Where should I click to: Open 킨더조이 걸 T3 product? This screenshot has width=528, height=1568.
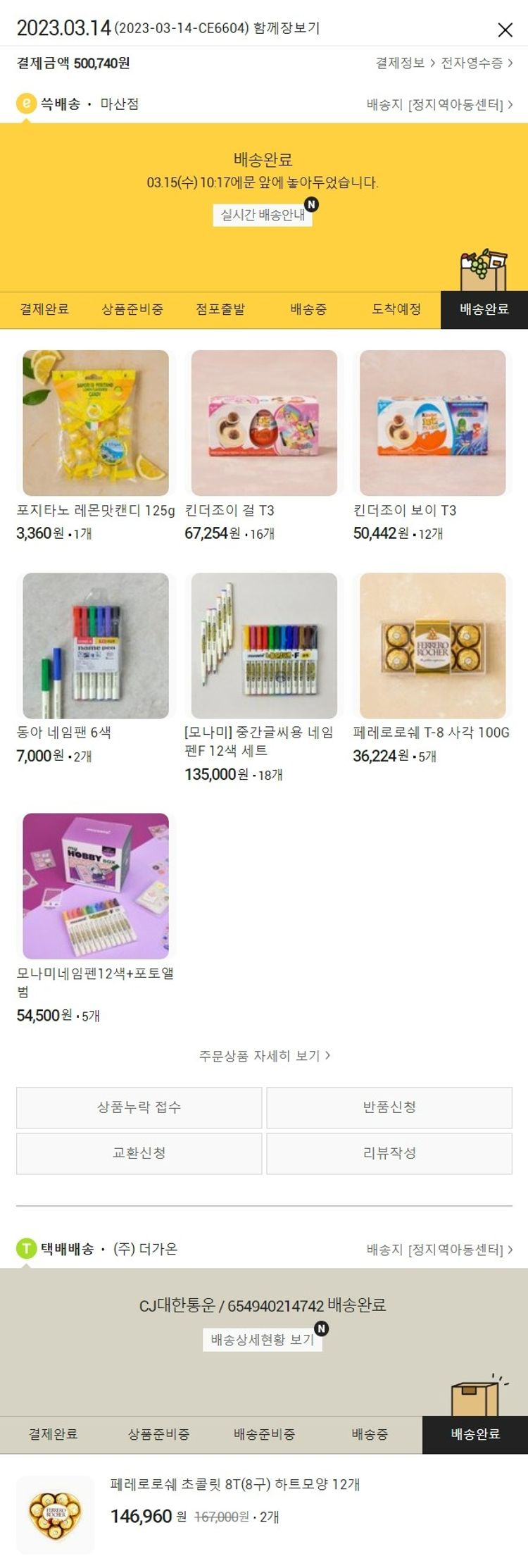pyautogui.click(x=264, y=423)
